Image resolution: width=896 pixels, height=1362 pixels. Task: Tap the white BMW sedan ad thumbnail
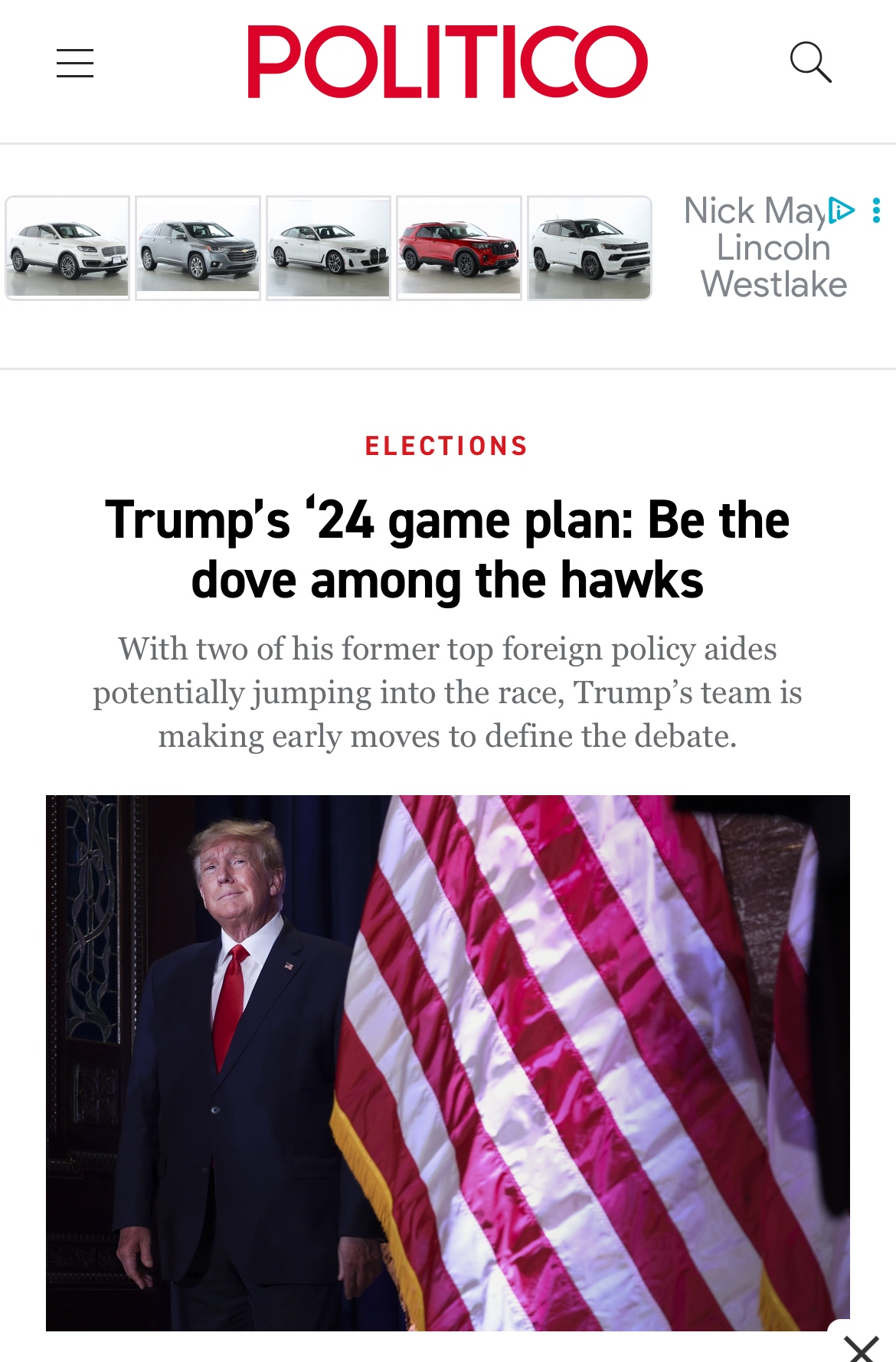point(329,248)
